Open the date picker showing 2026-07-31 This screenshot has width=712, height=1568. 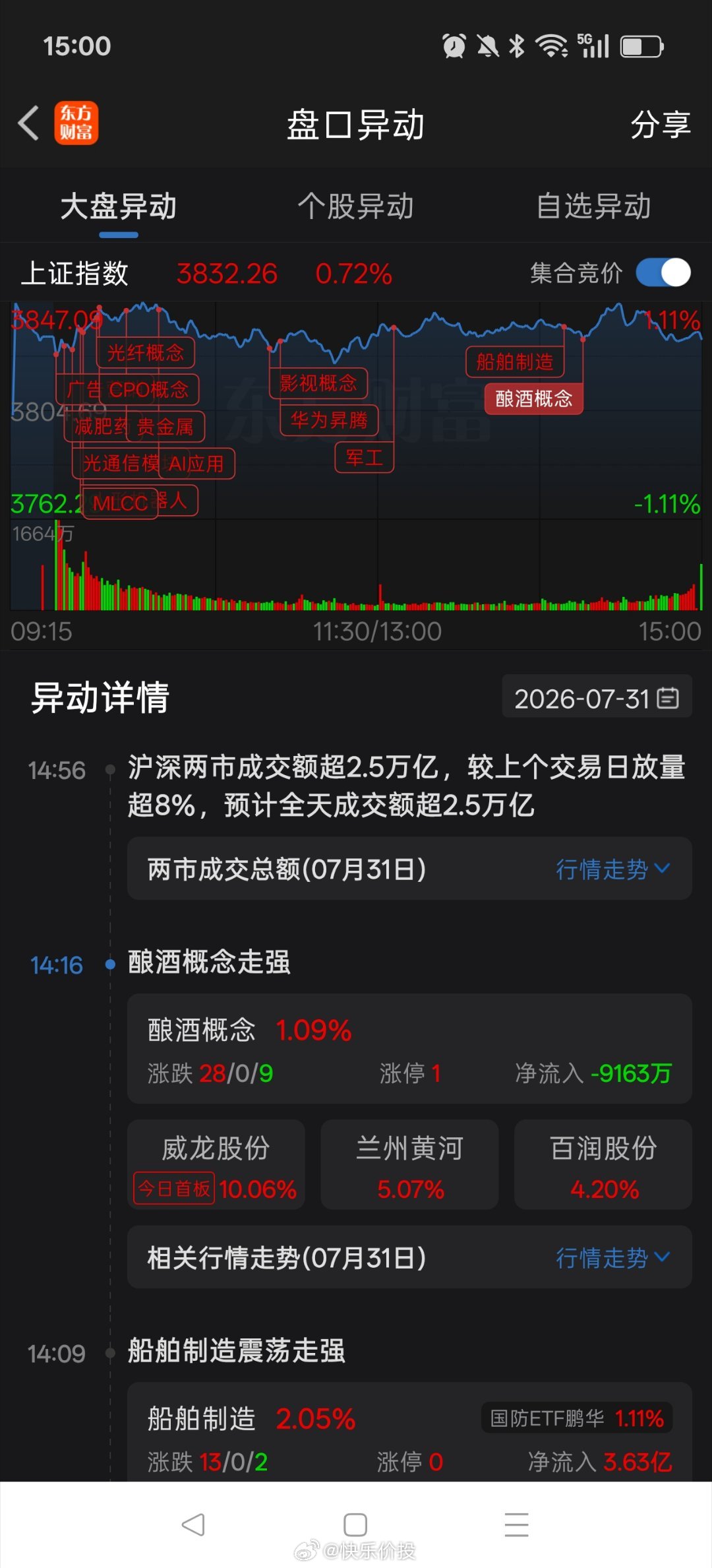coord(597,698)
